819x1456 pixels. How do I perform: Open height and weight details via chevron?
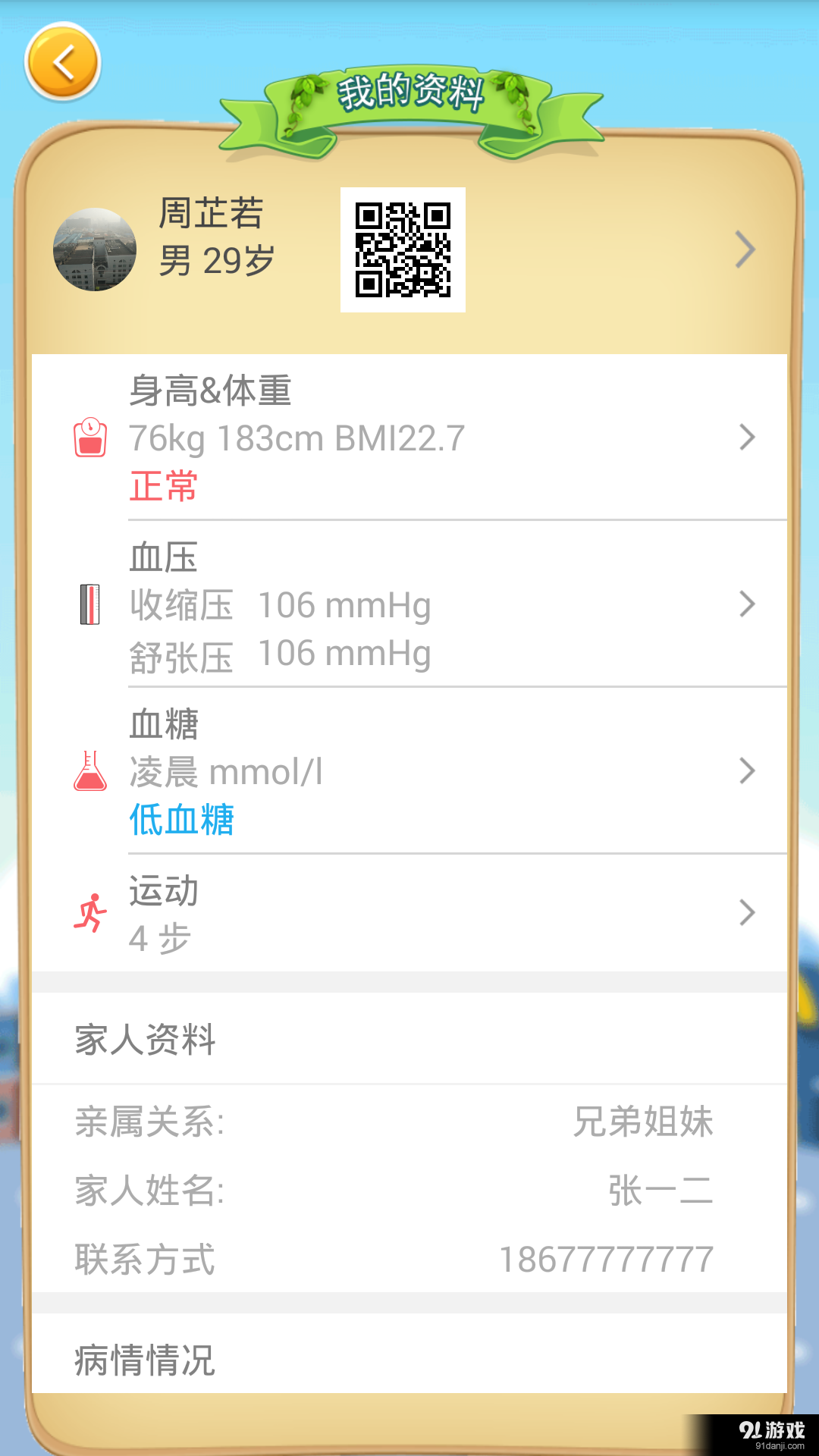[x=746, y=438]
